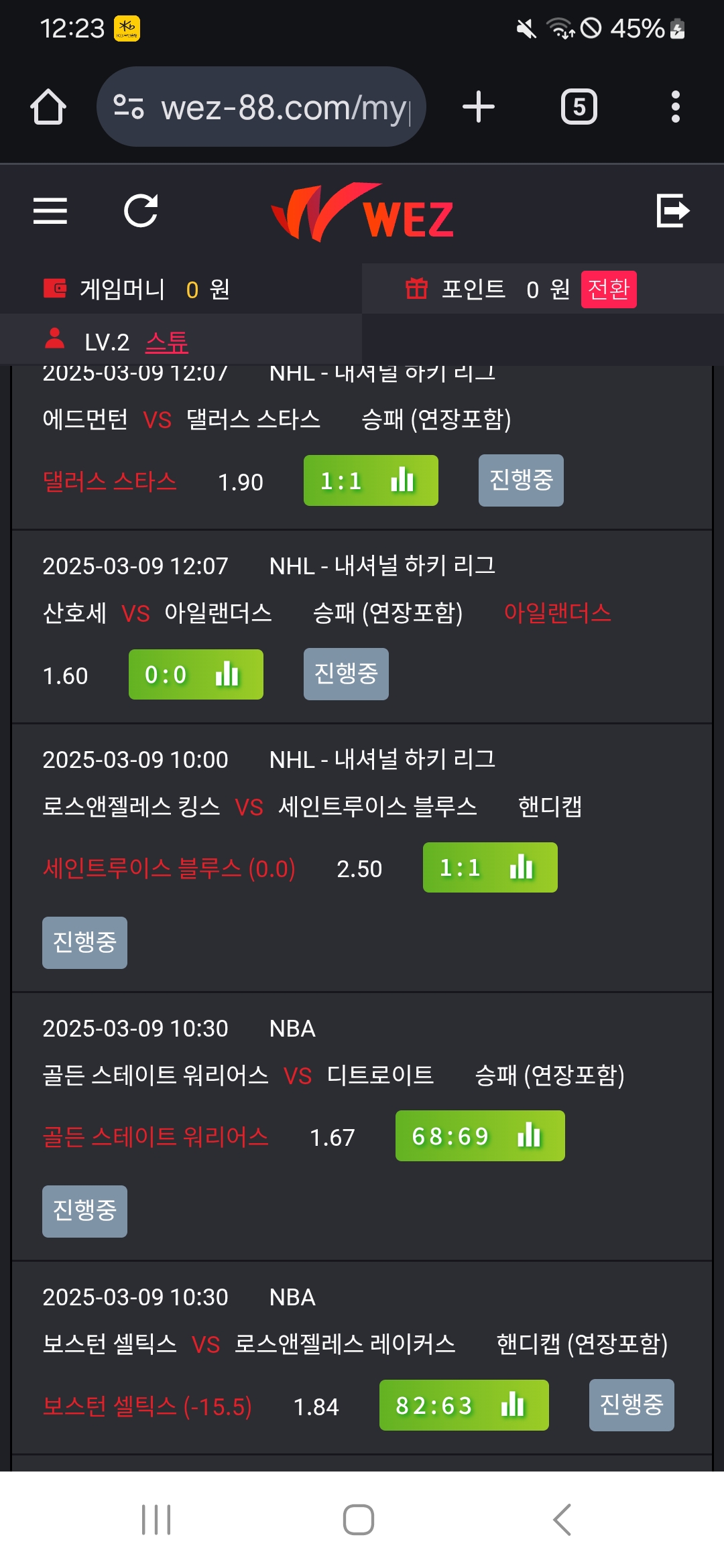Open the WEZ hamburger menu
The width and height of the screenshot is (724, 1568).
click(x=50, y=211)
